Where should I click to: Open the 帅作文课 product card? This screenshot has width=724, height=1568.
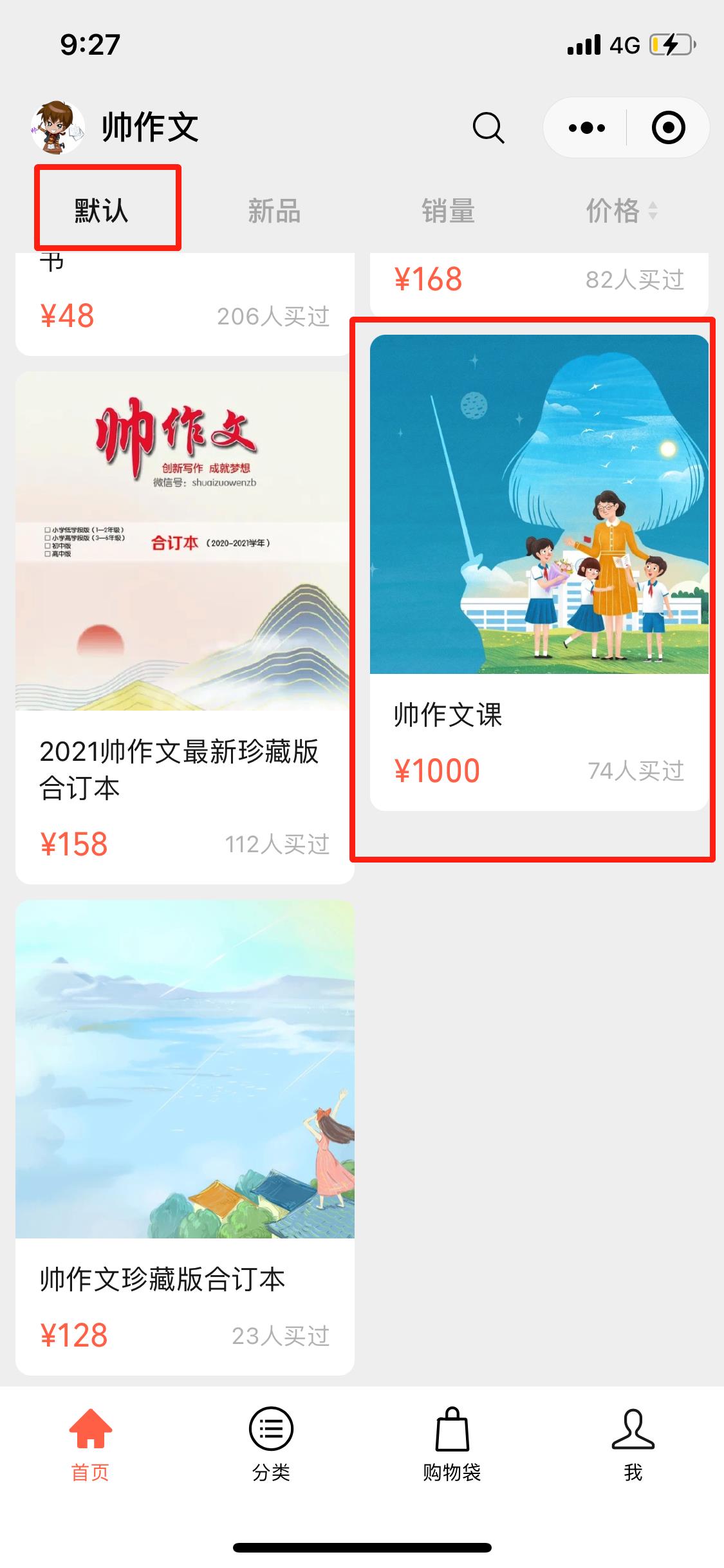point(539,573)
